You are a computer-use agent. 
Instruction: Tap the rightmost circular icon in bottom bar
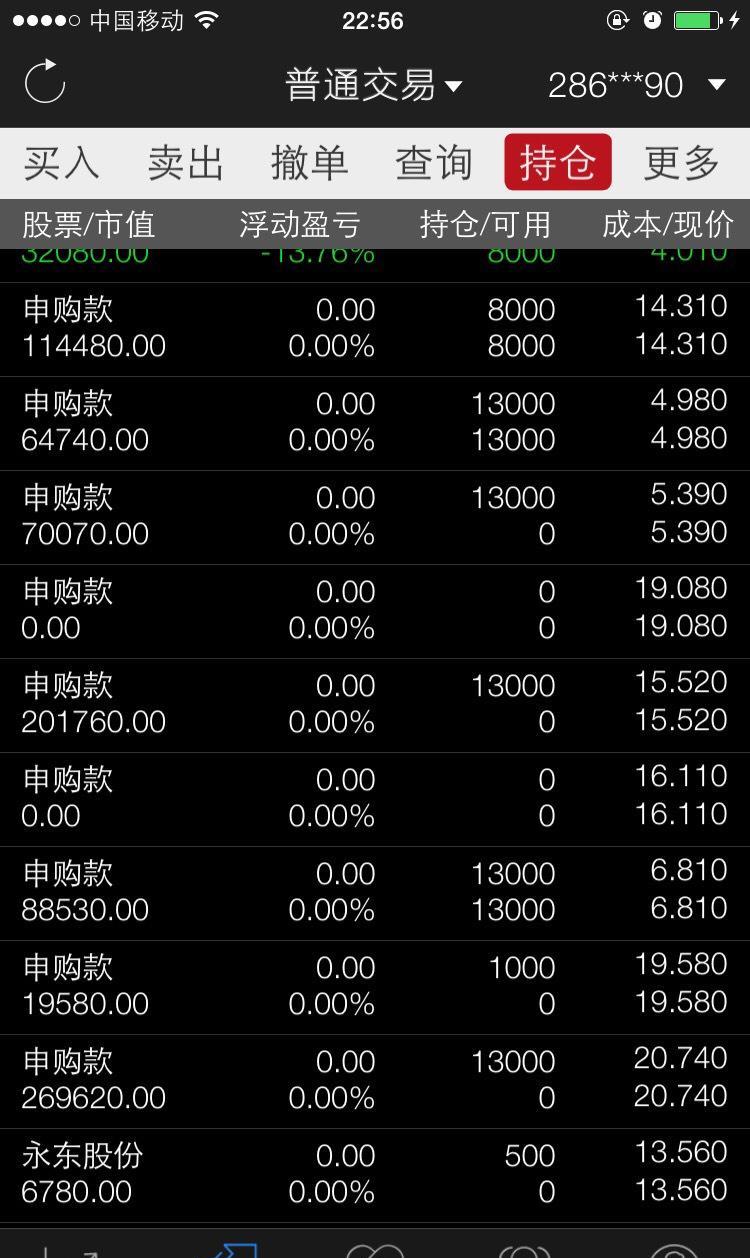coord(675,1250)
